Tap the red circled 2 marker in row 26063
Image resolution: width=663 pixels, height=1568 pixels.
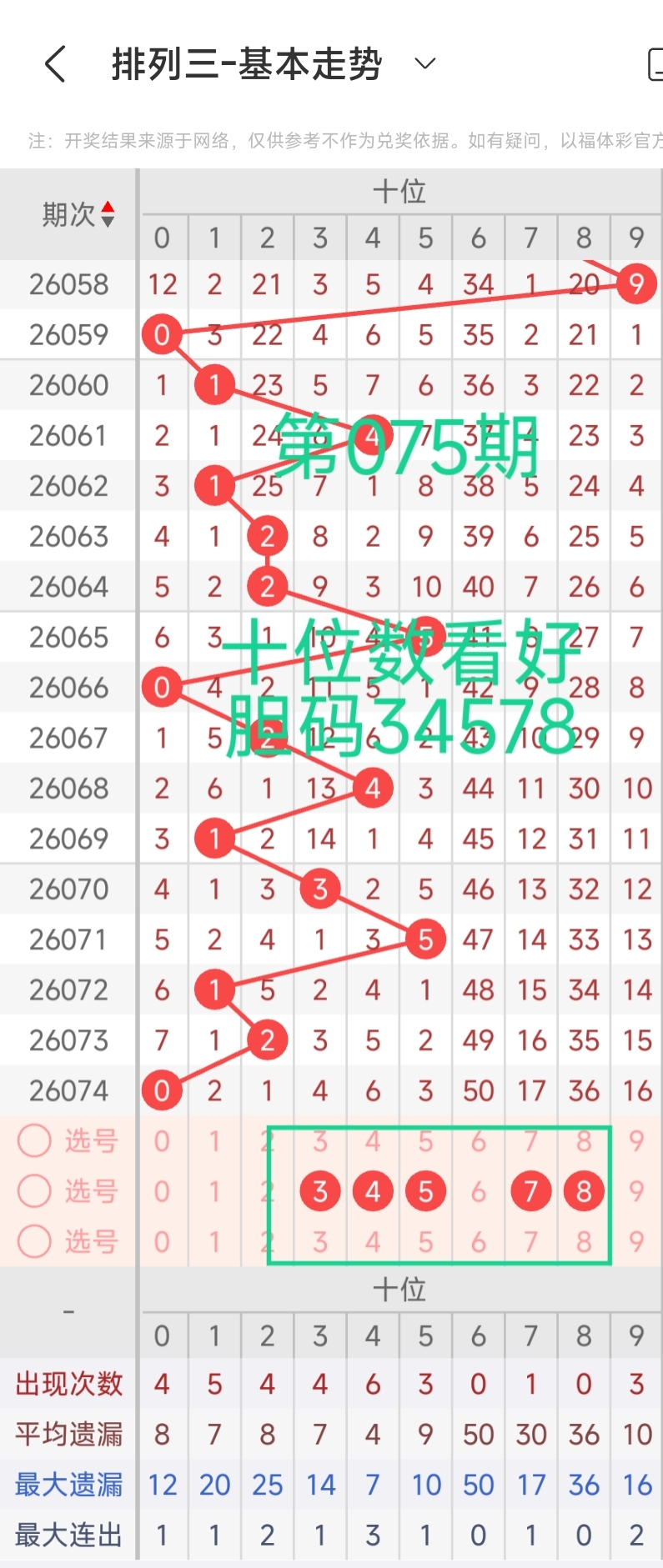(x=267, y=535)
